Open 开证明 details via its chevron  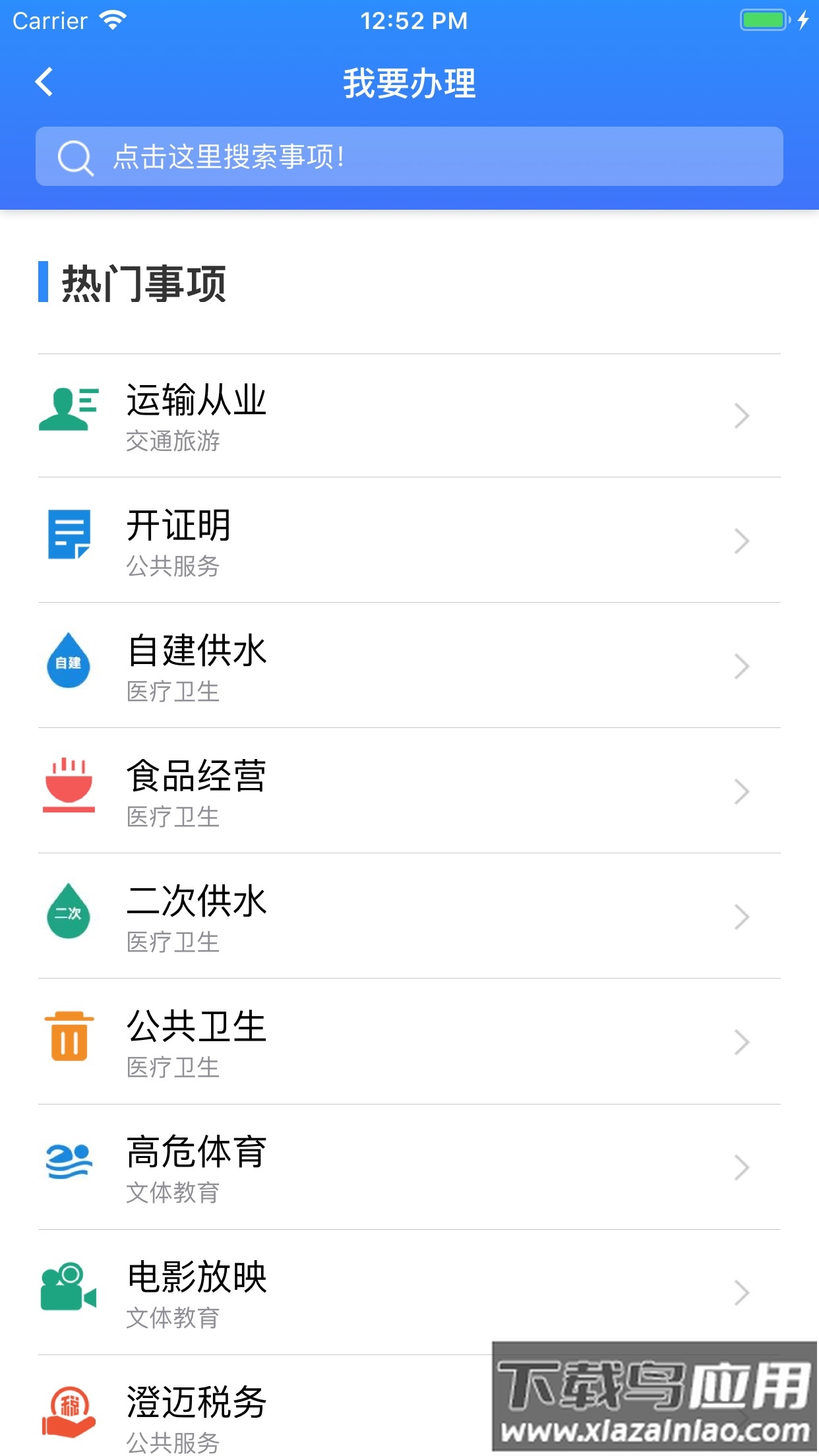coord(743,541)
